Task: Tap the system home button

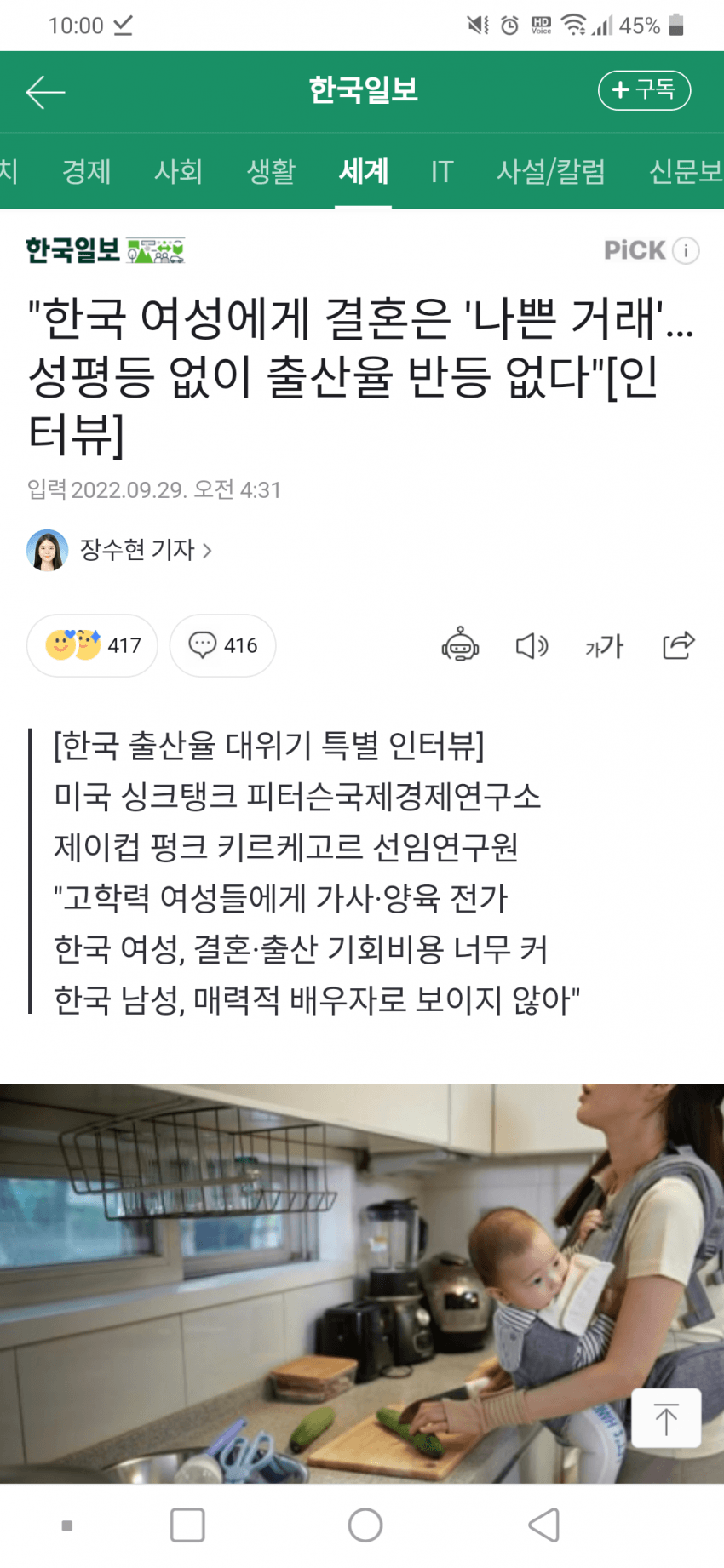Action: [365, 1525]
